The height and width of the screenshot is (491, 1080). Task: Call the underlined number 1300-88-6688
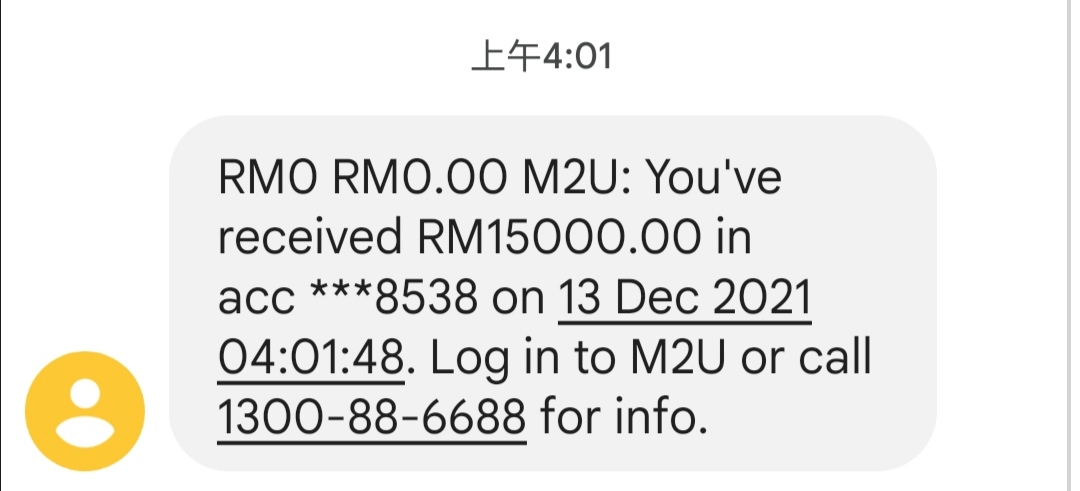coord(371,415)
